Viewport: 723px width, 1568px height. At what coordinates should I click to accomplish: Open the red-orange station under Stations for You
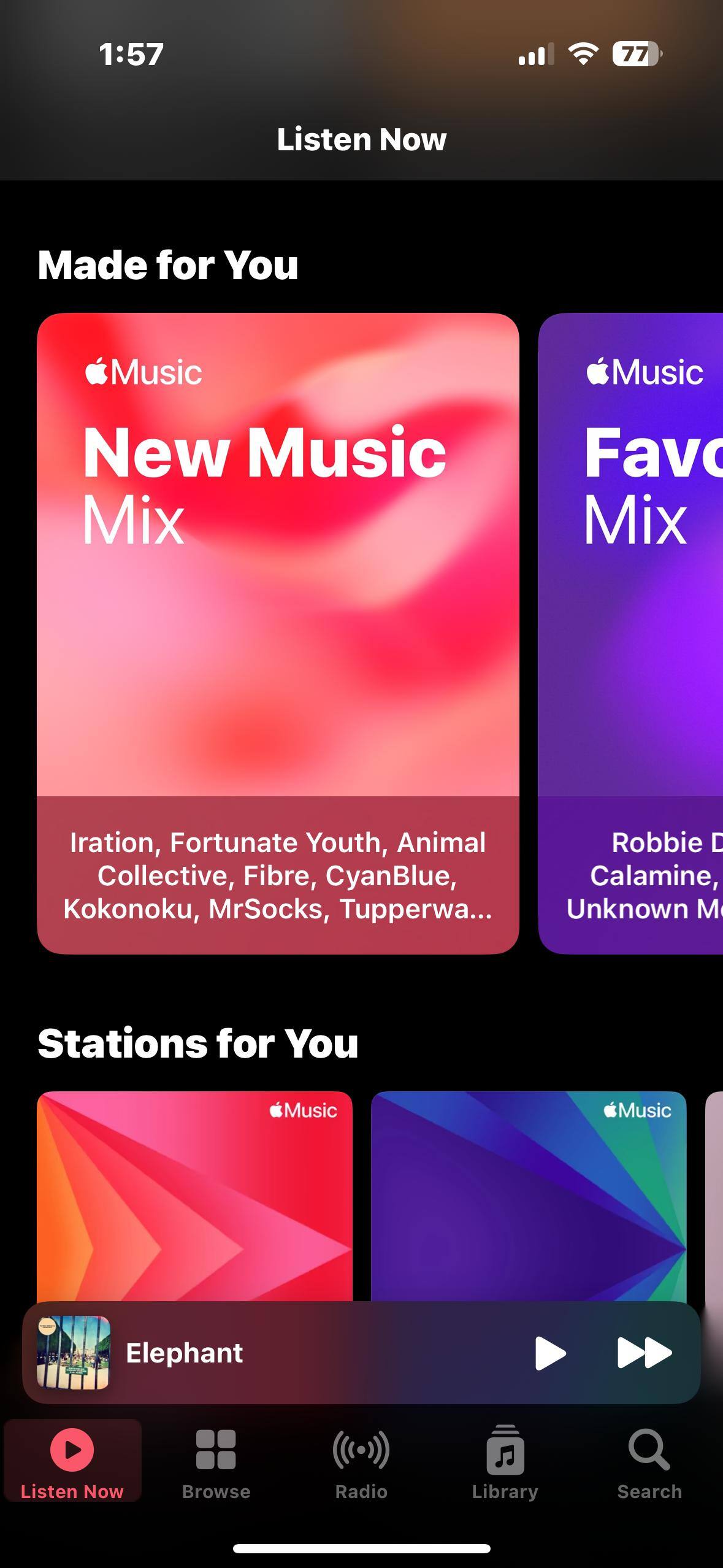194,1195
